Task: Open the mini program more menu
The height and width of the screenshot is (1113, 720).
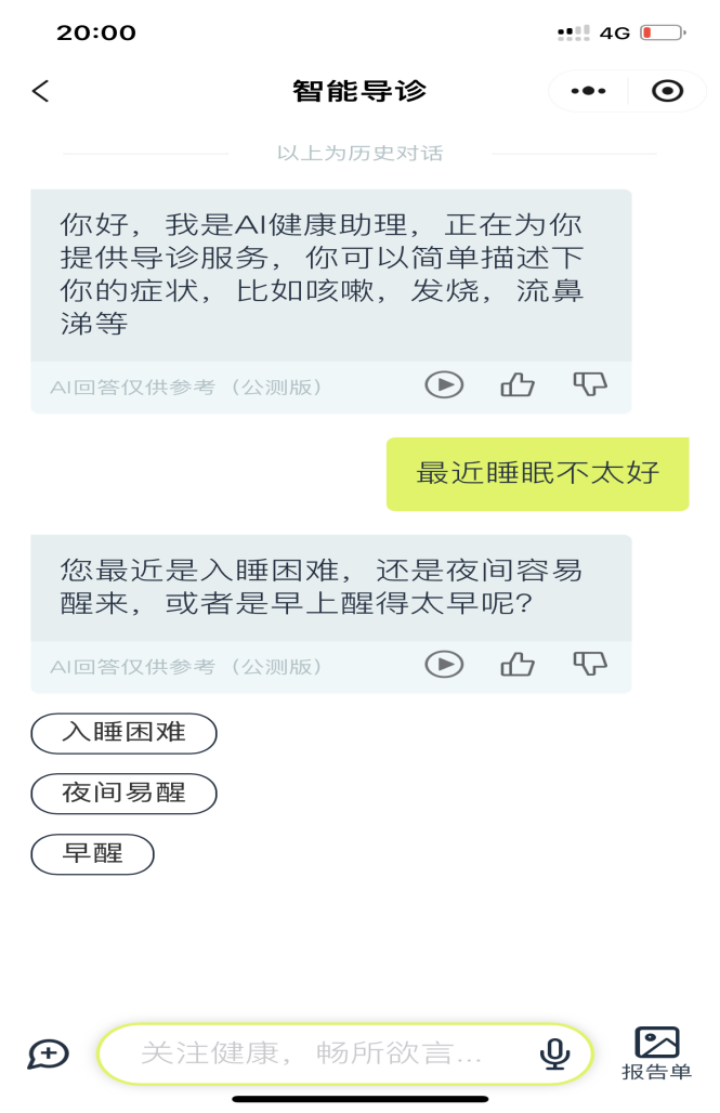Action: [x=588, y=91]
